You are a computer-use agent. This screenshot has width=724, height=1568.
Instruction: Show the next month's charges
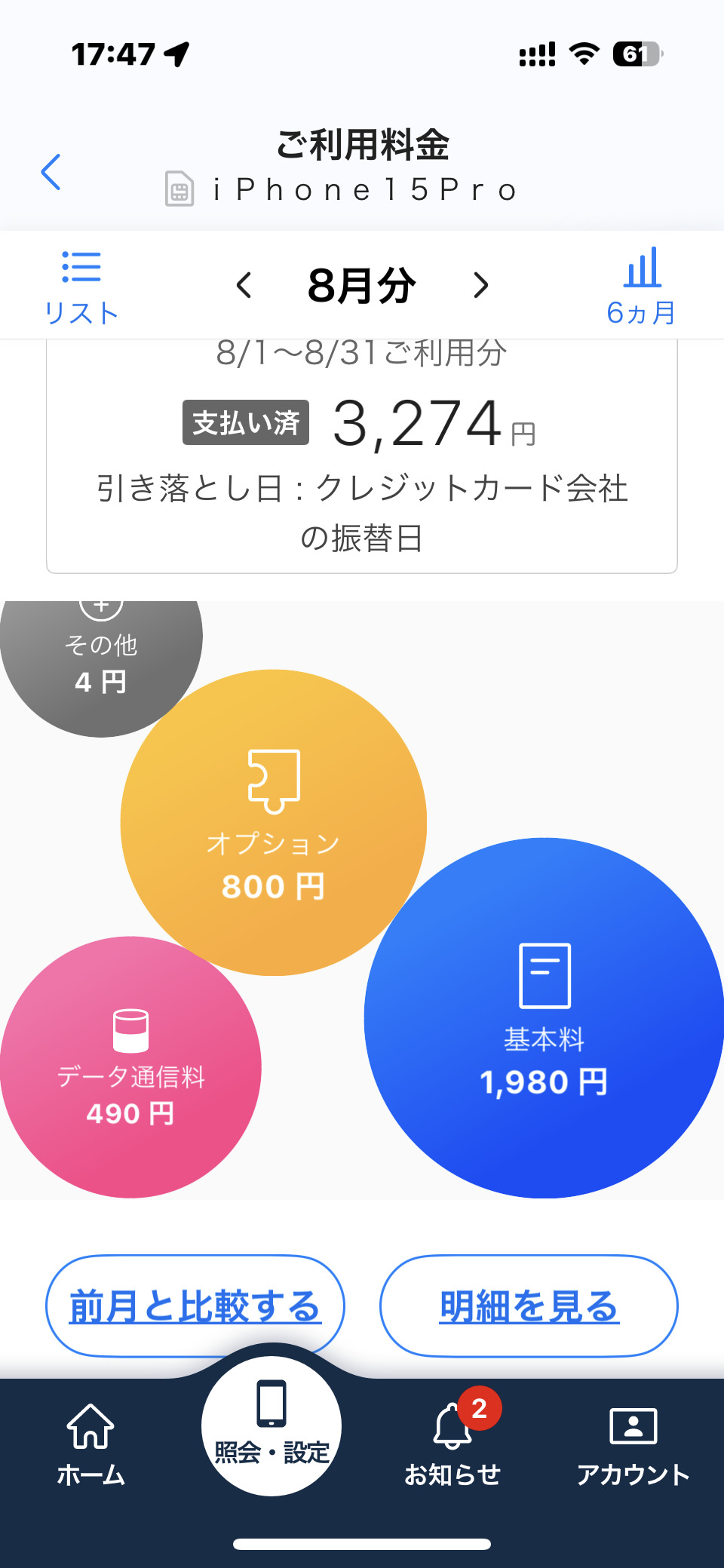pyautogui.click(x=480, y=285)
